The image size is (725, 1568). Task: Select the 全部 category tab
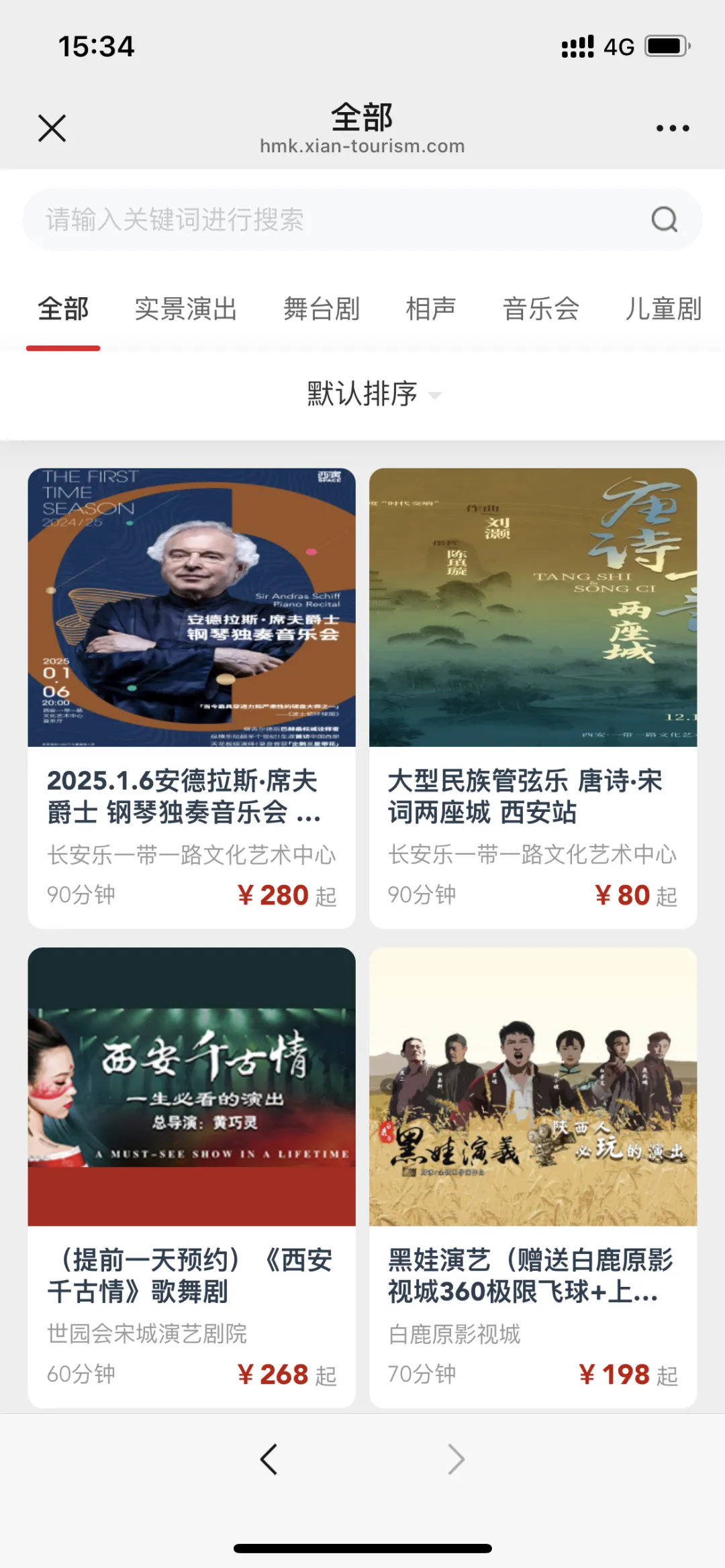pyautogui.click(x=63, y=309)
